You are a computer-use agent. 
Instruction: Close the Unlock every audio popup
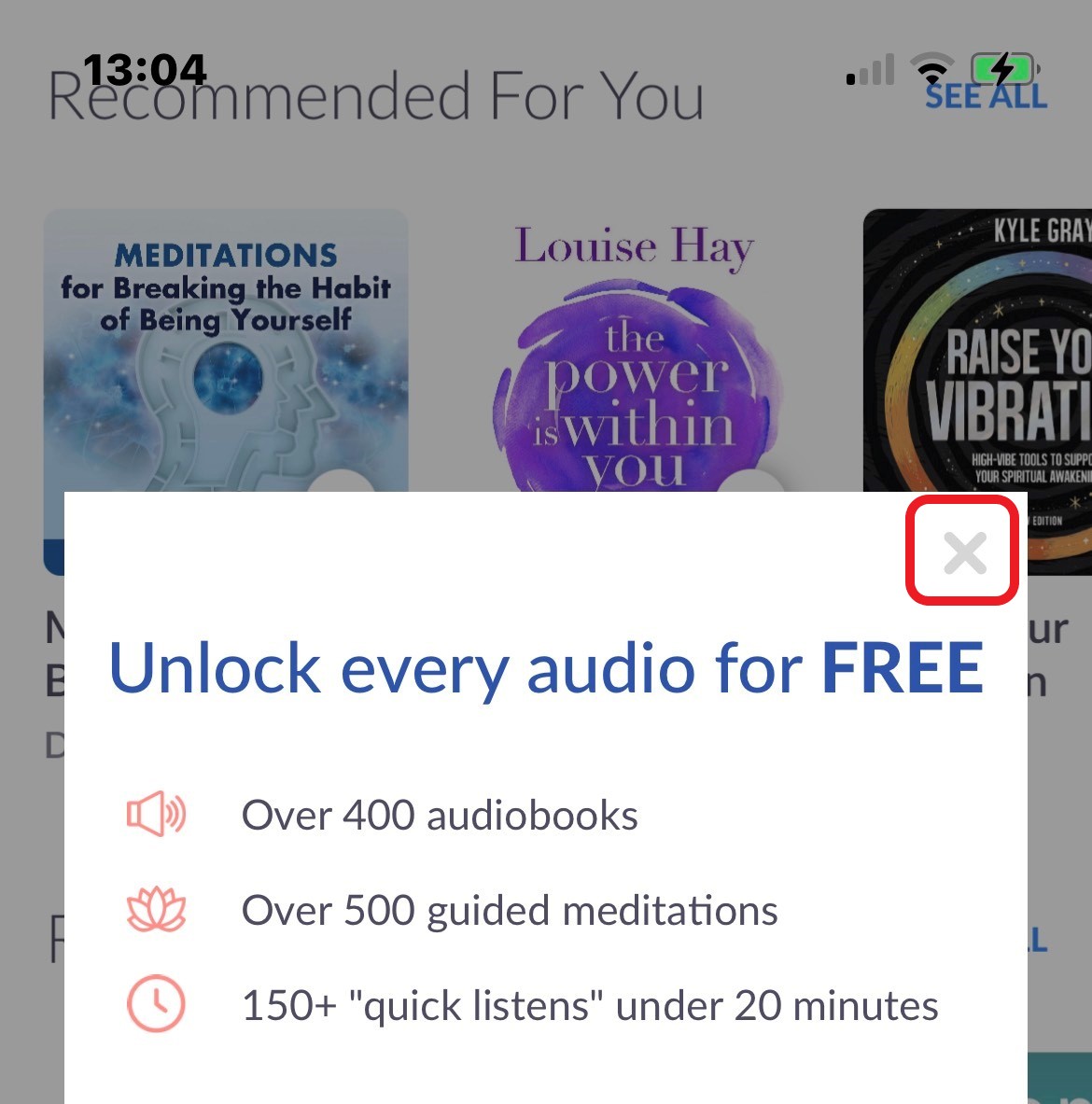(x=963, y=552)
